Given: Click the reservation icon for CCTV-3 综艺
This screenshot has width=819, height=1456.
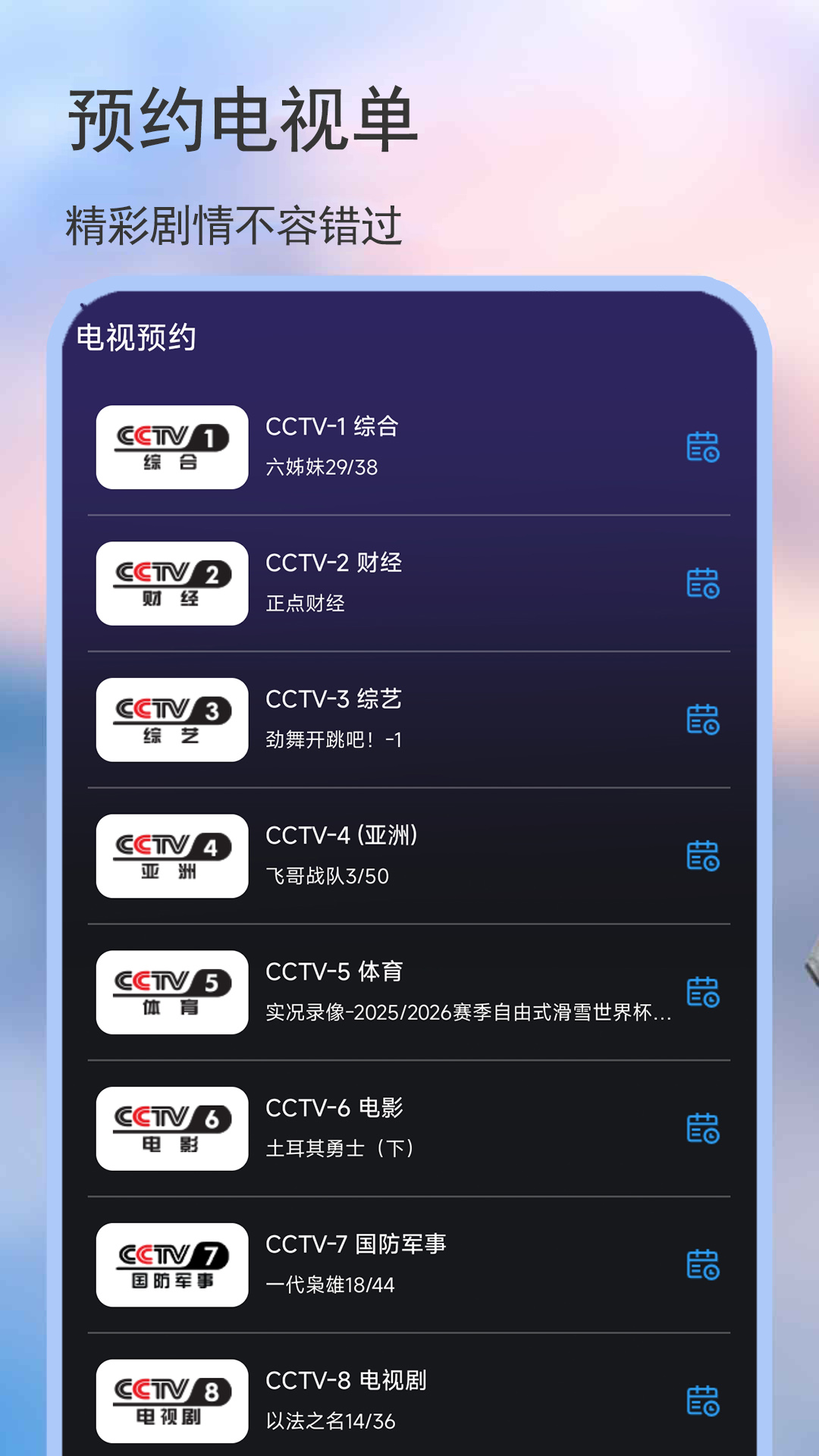Looking at the screenshot, I should 704,720.
